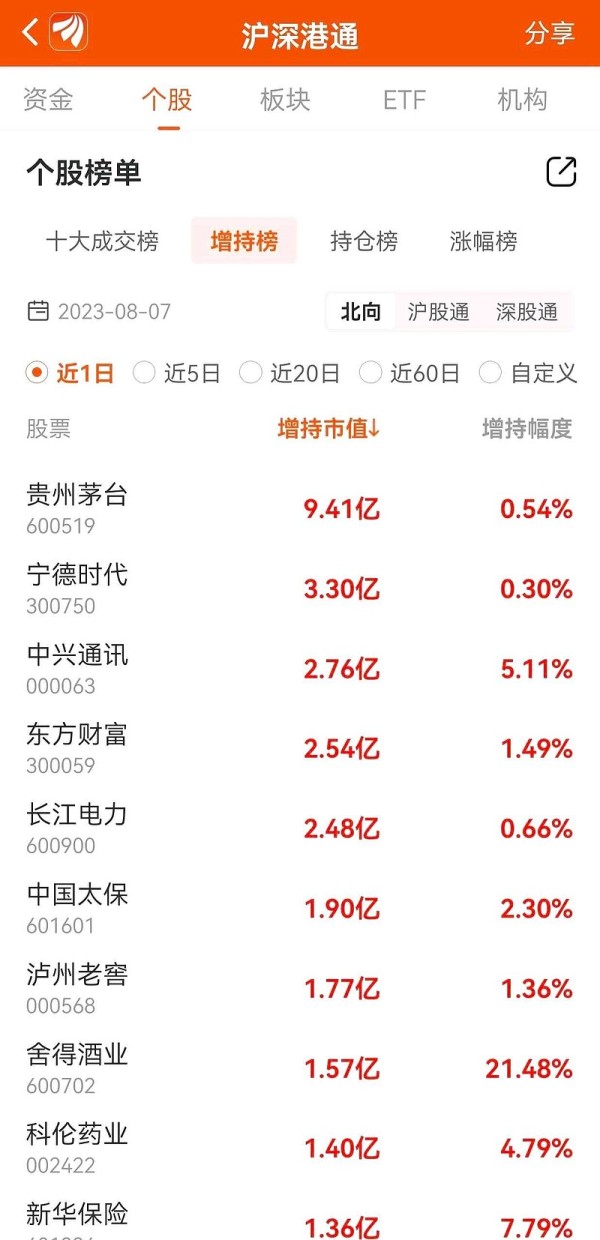This screenshot has height=1240, width=600.
Task: Open the 贵州茅台 stock row
Action: point(300,509)
